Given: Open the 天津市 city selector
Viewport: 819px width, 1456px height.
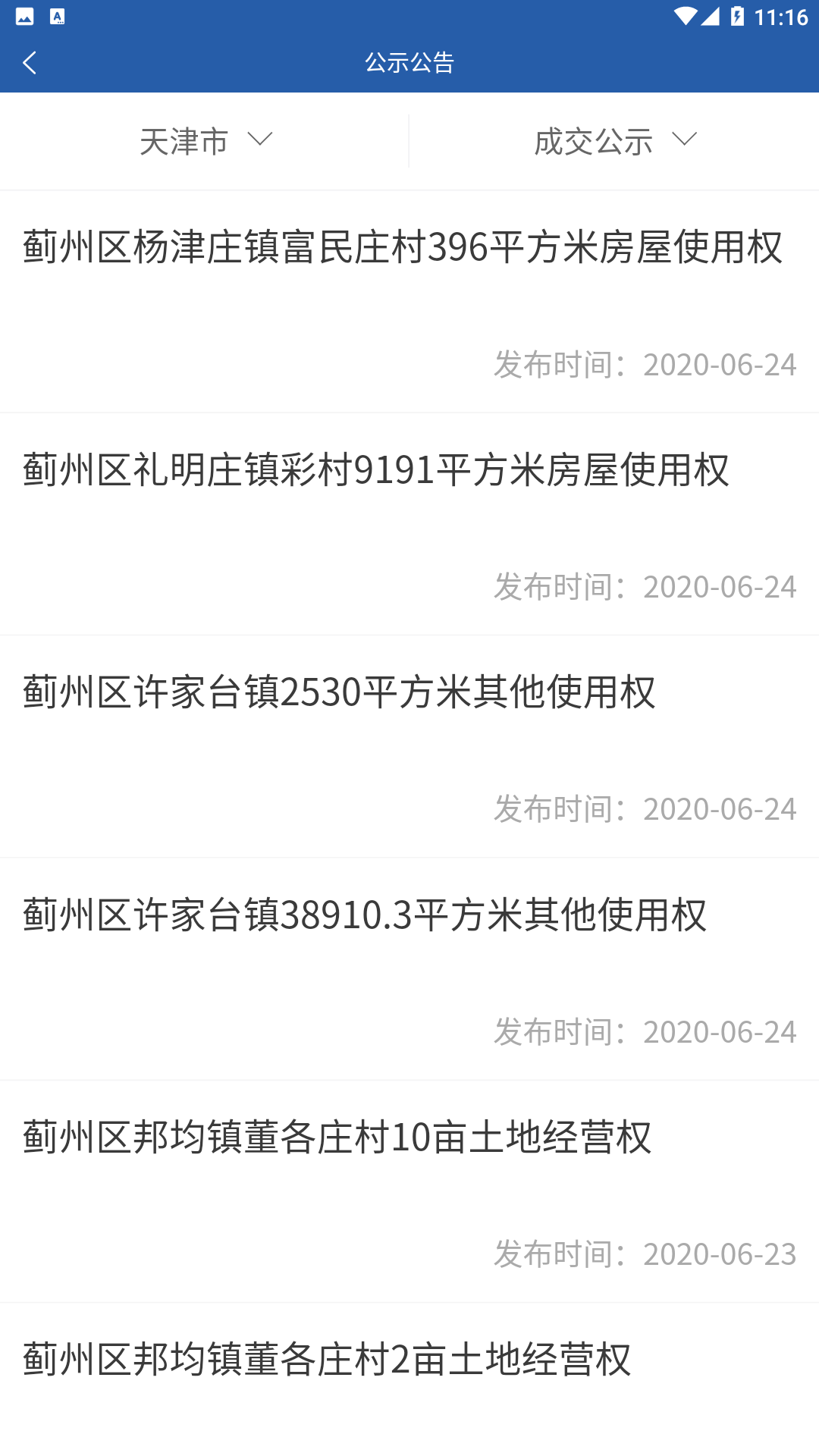Looking at the screenshot, I should pyautogui.click(x=184, y=141).
